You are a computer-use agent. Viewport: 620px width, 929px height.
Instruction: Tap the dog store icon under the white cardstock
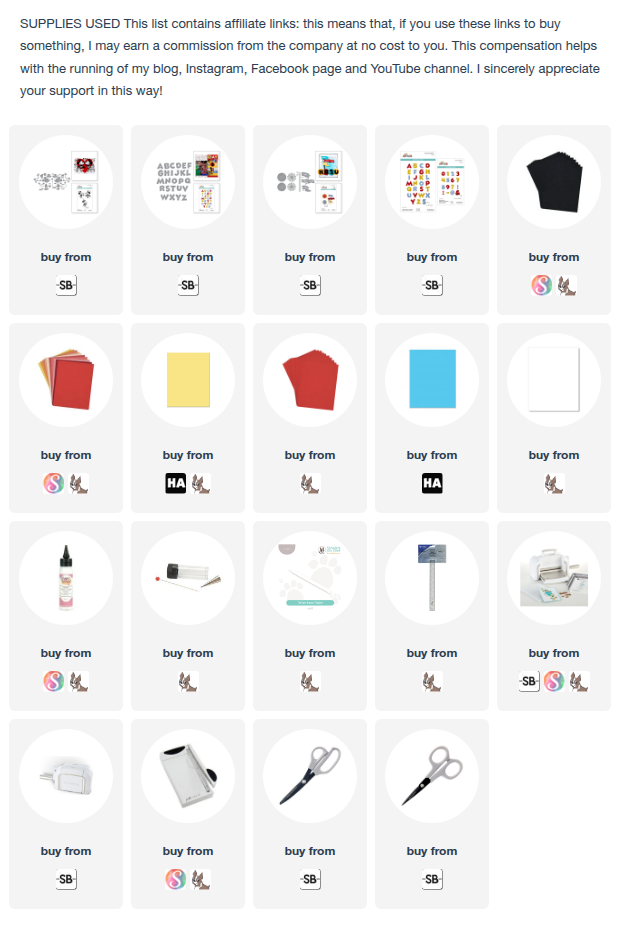pos(553,484)
